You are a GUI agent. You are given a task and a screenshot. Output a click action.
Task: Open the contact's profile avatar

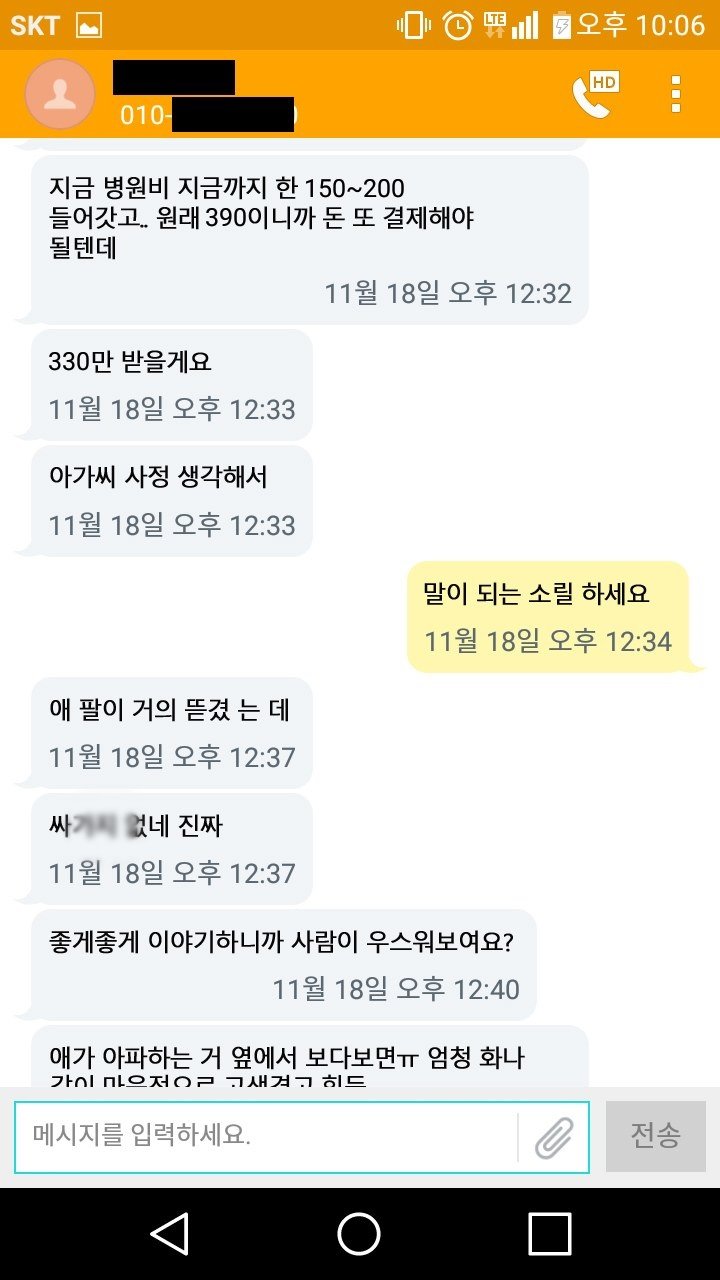[x=60, y=94]
